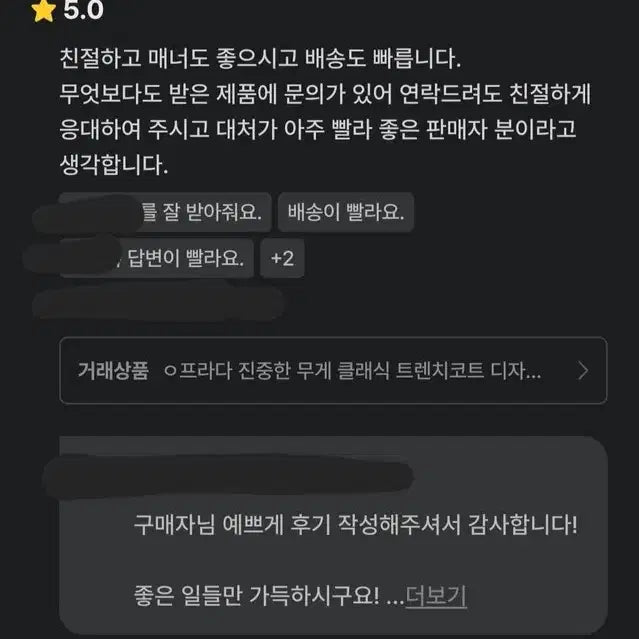Show the +2 hidden review tags
Screen dimensions: 639x639
click(x=282, y=259)
